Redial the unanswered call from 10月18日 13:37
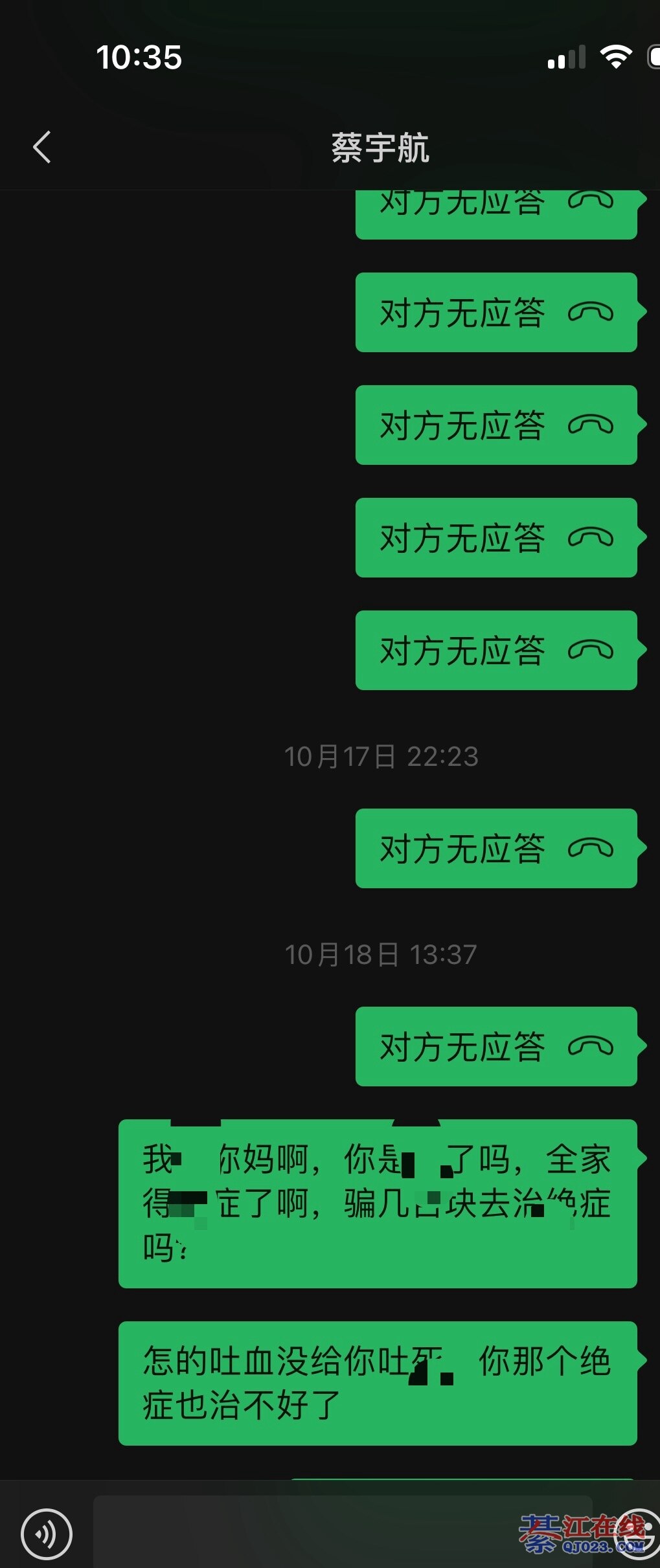Screen dimensions: 660x1568 (x=495, y=1046)
